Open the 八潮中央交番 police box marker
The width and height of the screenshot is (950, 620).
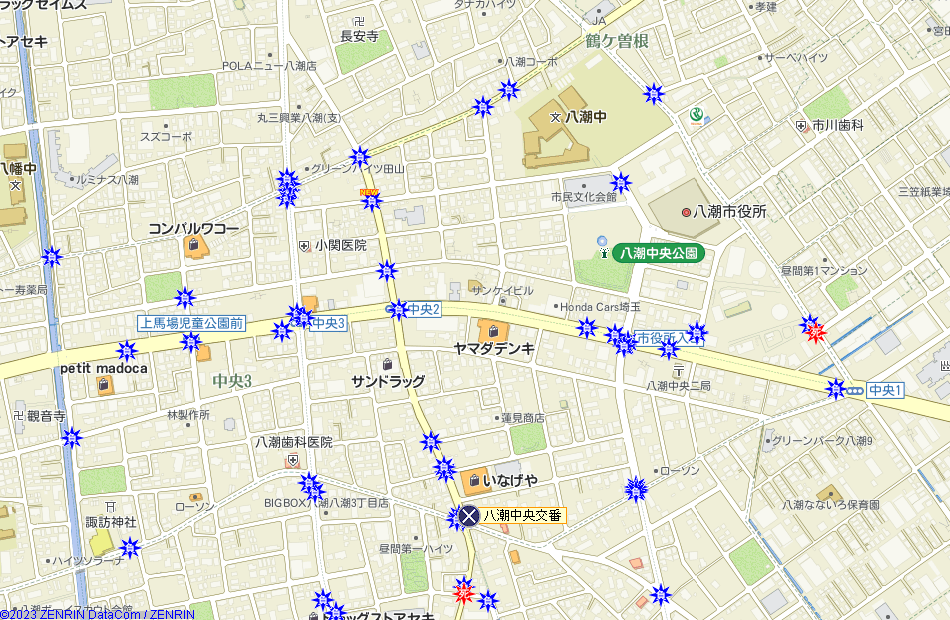[469, 516]
